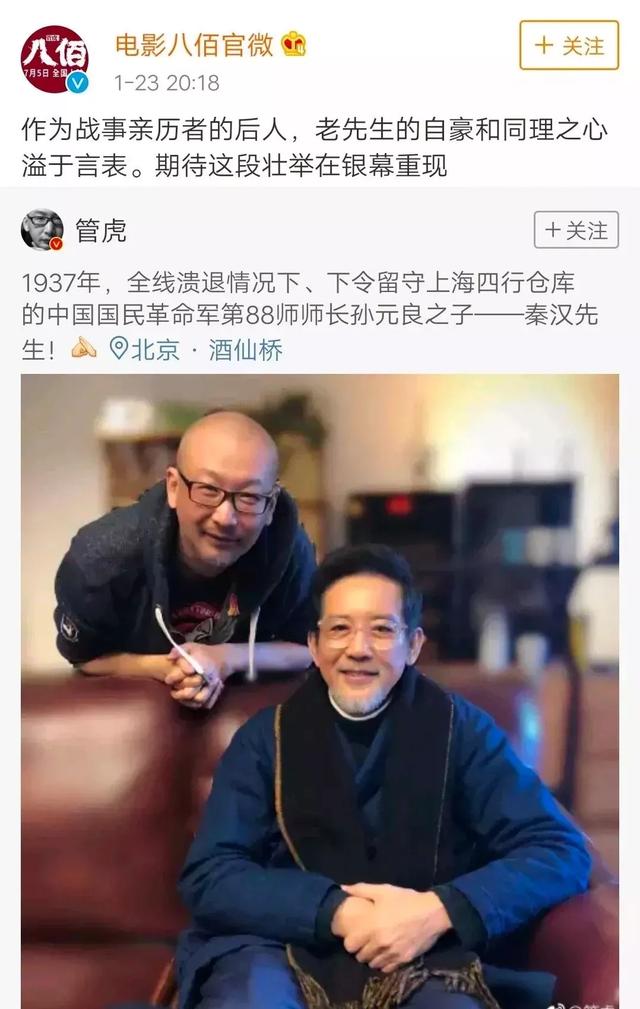Open 管虎 username link
This screenshot has width=640, height=1009.
[101, 231]
